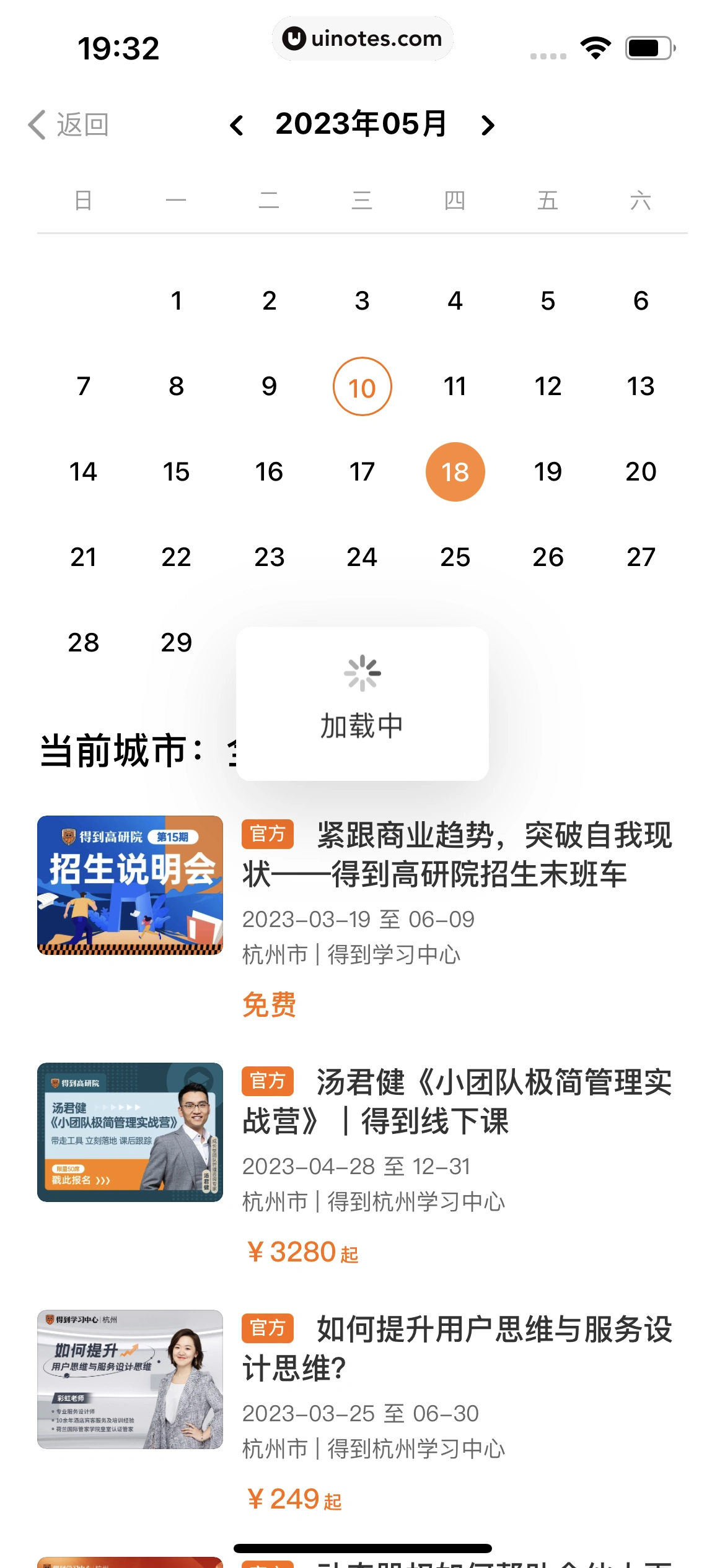Go to next month with right arrow

[x=487, y=124]
